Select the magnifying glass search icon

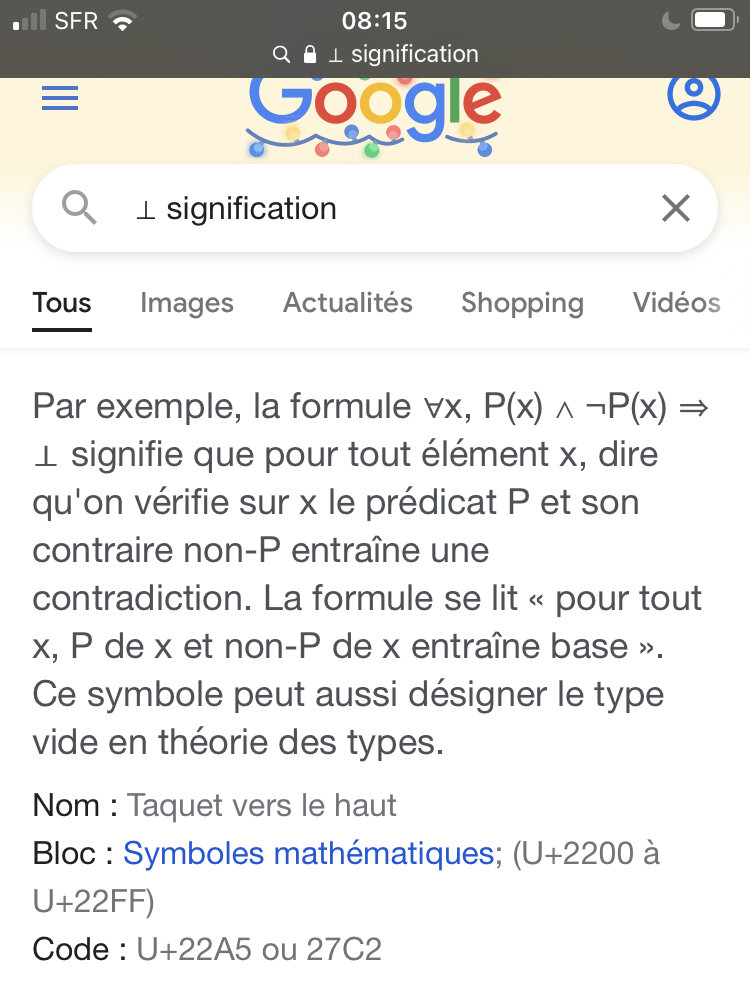click(80, 208)
